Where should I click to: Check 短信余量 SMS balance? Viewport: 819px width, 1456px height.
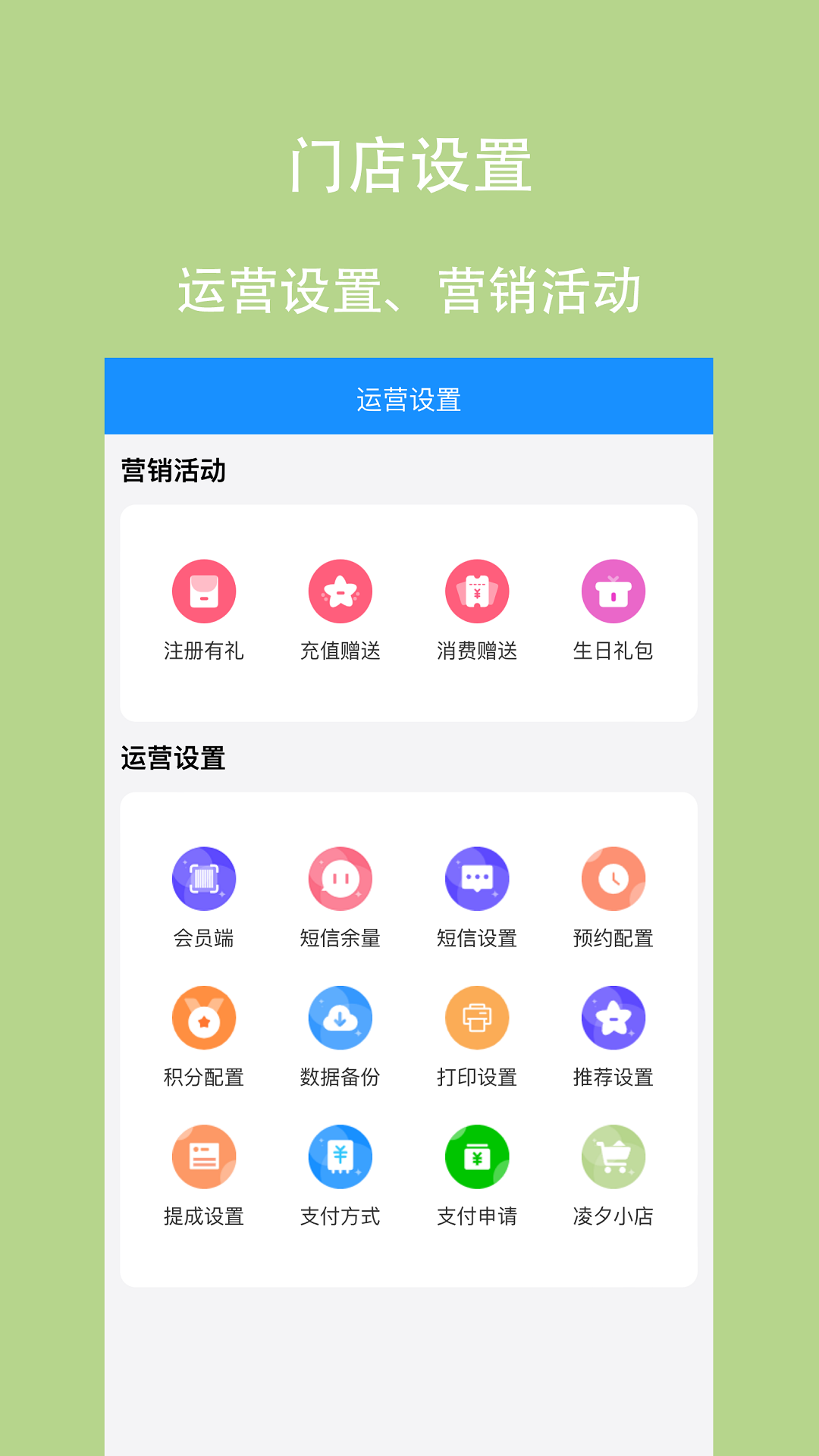[340, 878]
